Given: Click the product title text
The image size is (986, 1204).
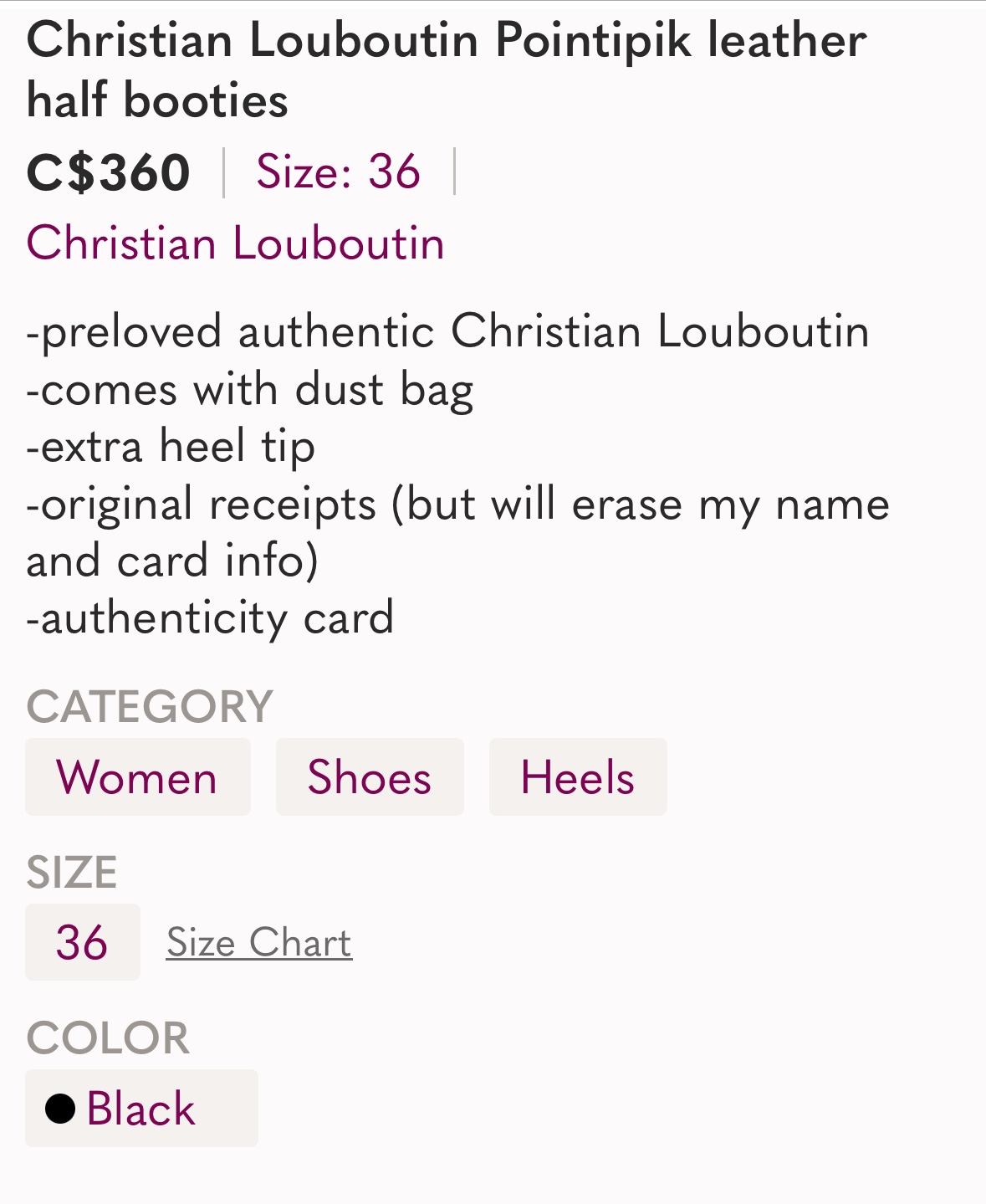Looking at the screenshot, I should 446,40.
